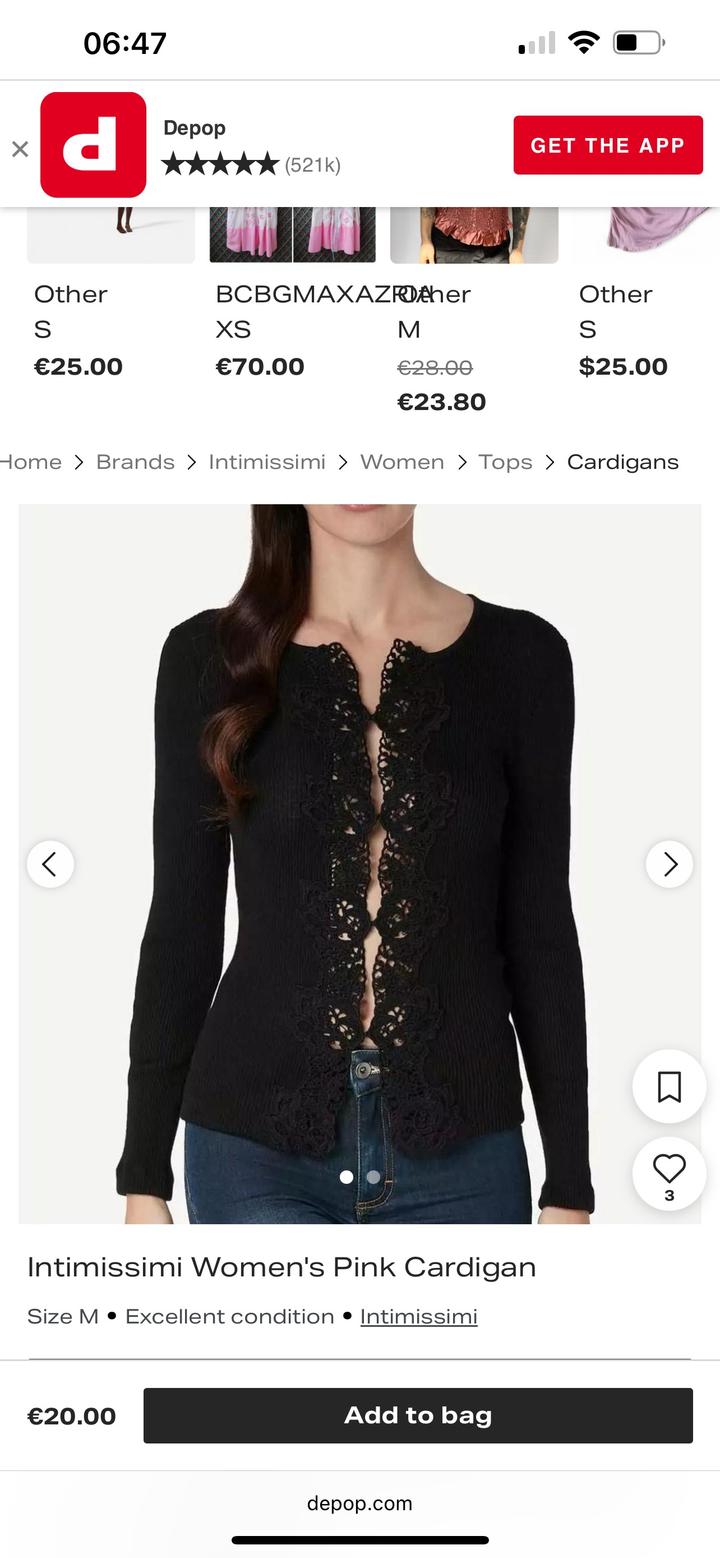Tap the GET THE APP button

(x=607, y=145)
